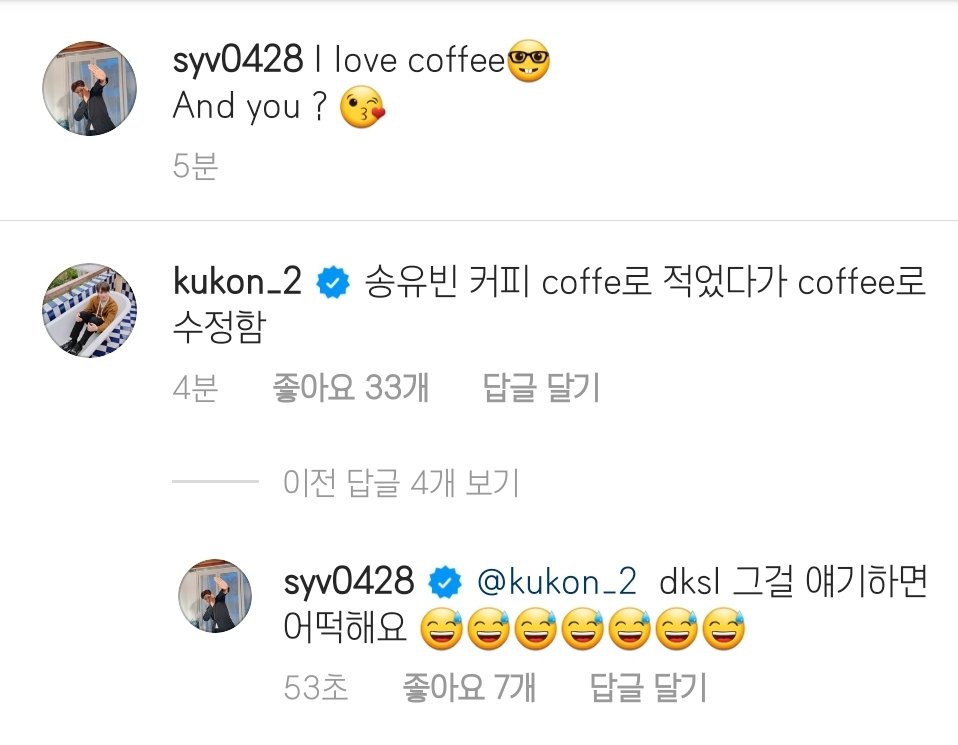Screen dimensions: 958x745
Task: Reply to kukon_2's comment
Action: click(x=541, y=388)
